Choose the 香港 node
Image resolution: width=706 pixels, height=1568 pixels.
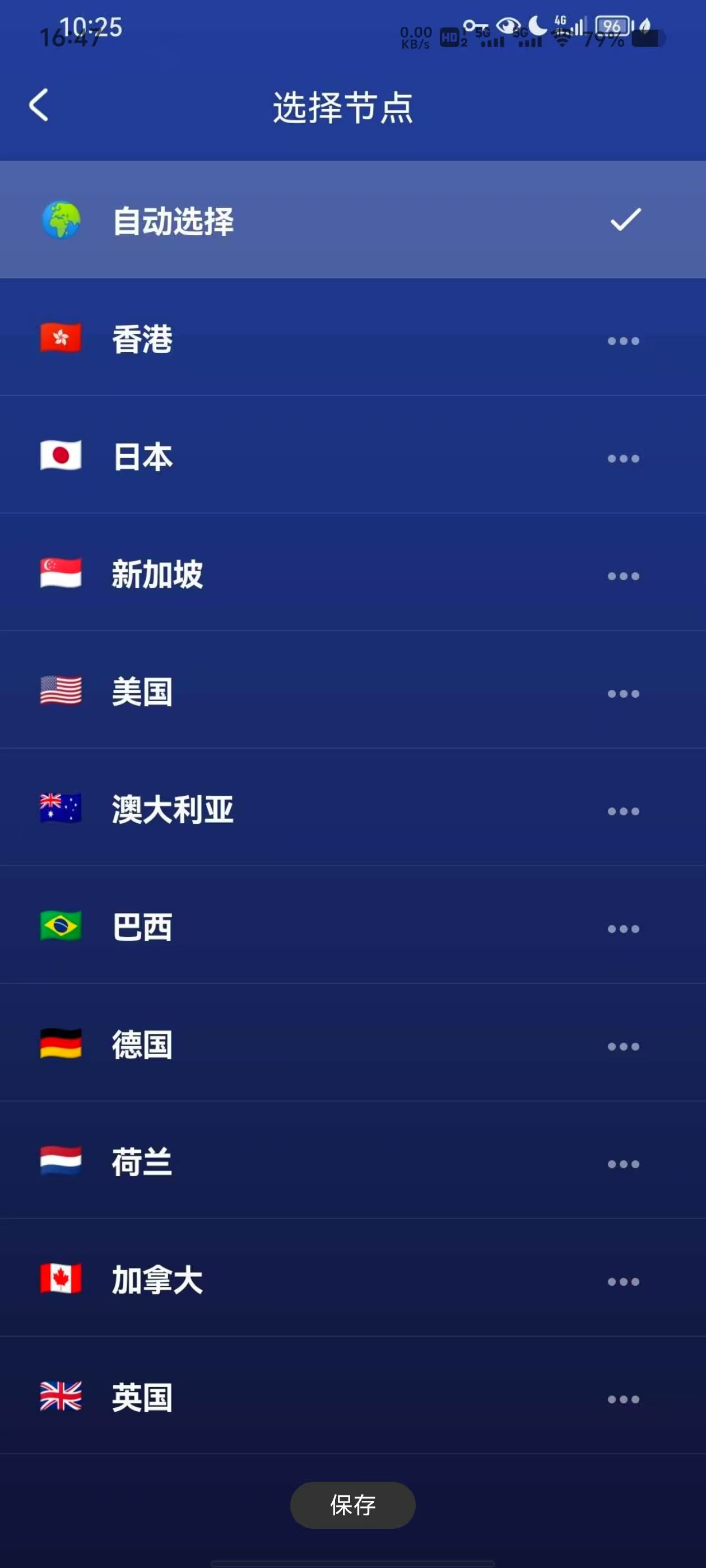tap(142, 339)
